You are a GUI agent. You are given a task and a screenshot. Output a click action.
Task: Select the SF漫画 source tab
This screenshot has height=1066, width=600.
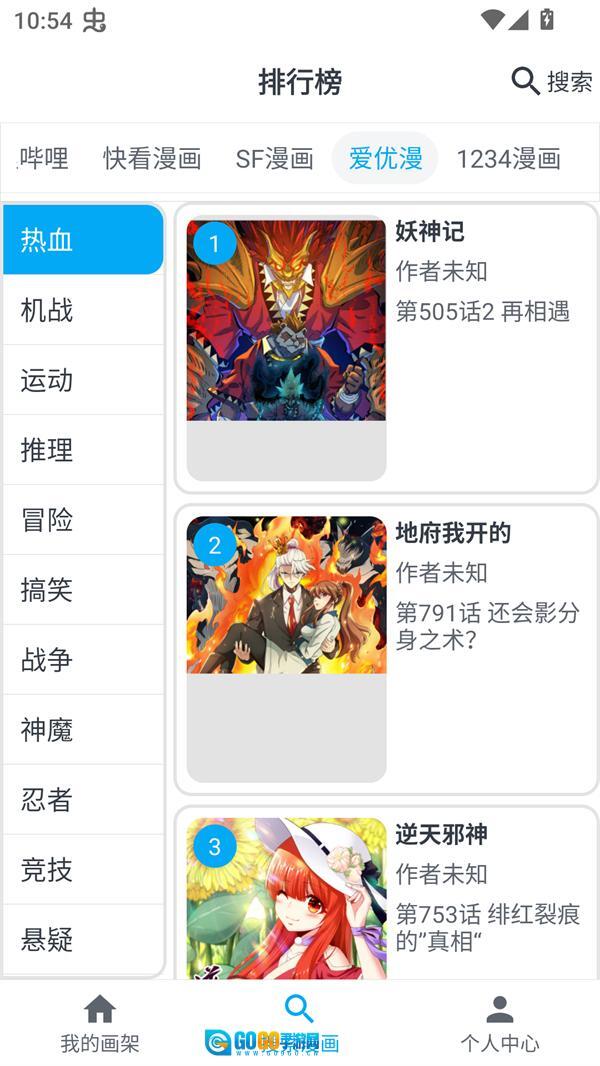[x=274, y=158]
